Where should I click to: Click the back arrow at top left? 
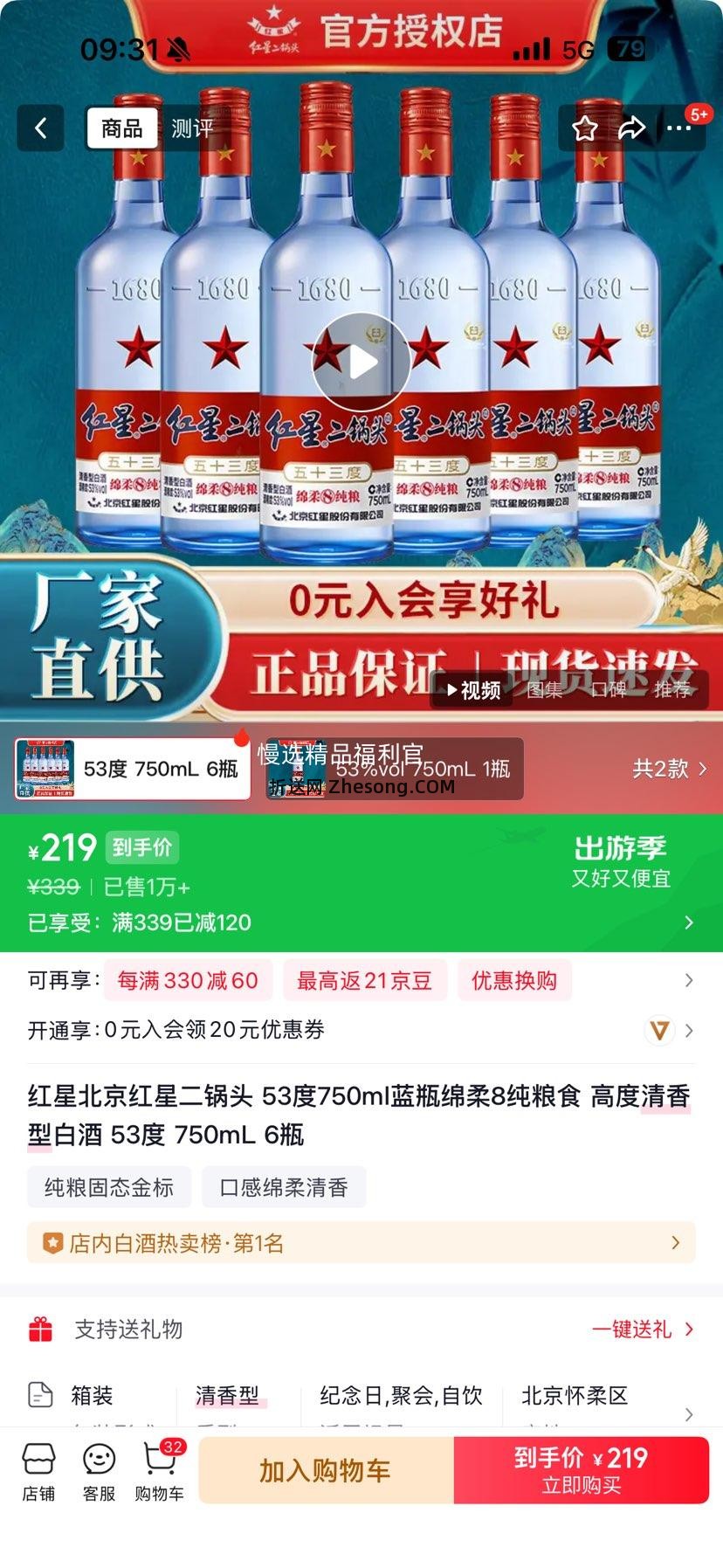(x=40, y=127)
